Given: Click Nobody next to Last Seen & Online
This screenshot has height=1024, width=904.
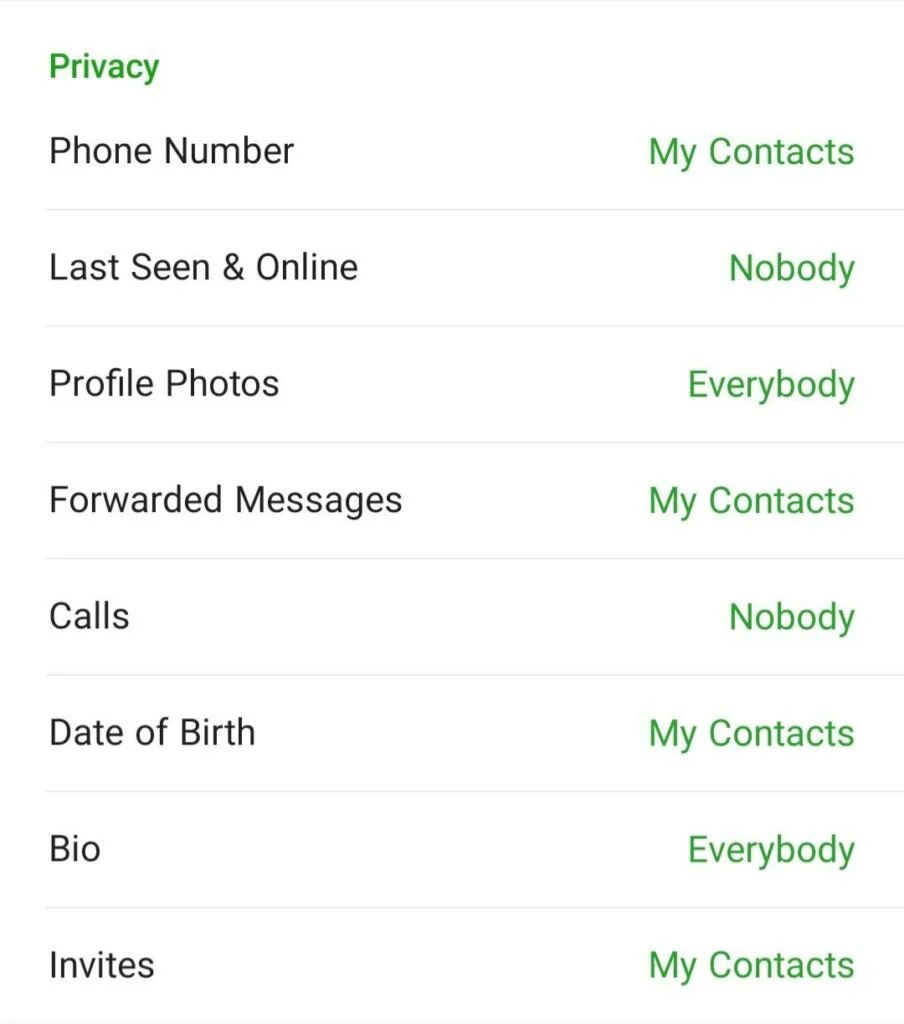Looking at the screenshot, I should [x=792, y=269].
